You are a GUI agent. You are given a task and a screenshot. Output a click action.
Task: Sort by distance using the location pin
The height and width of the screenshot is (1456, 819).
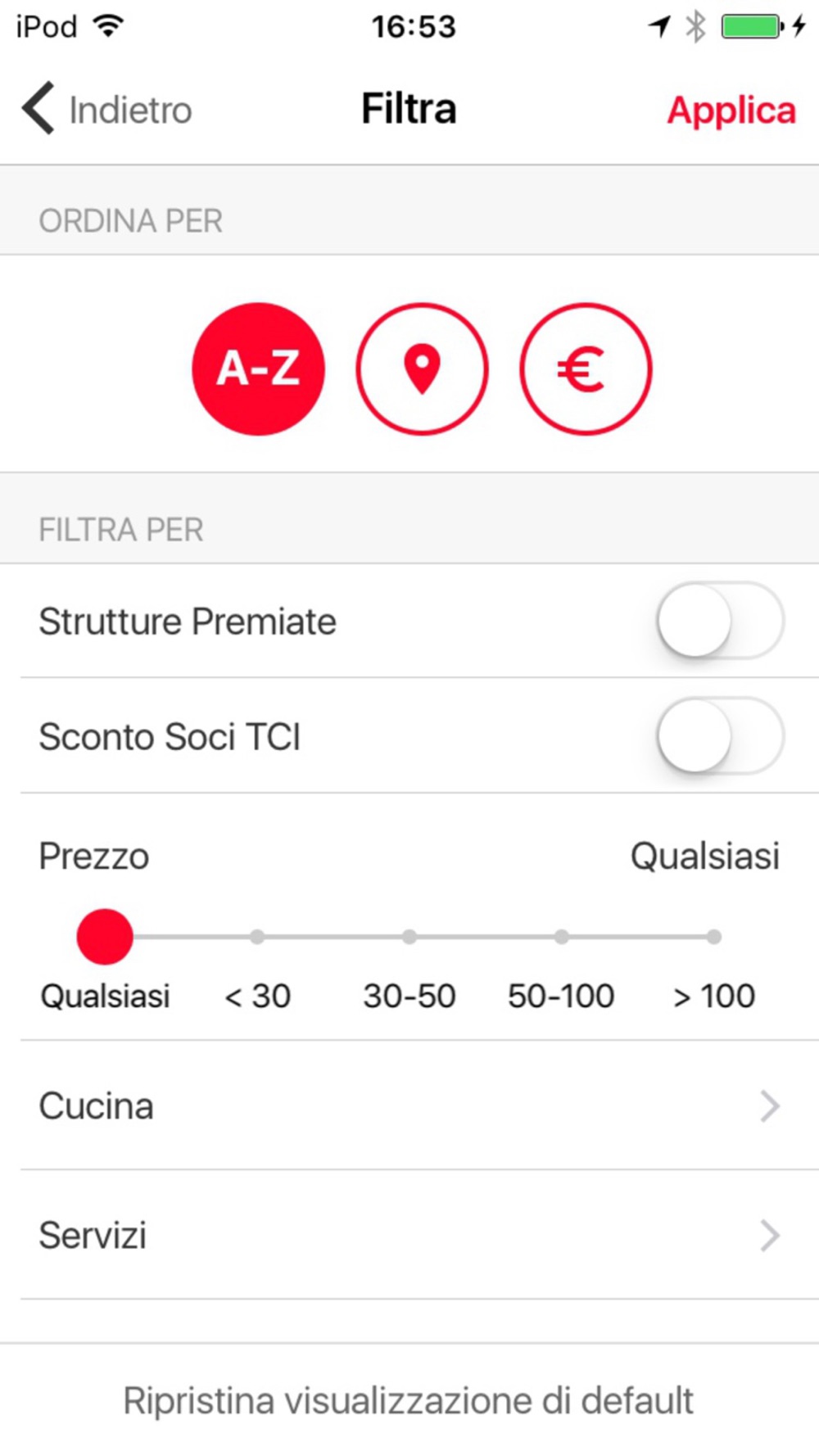pos(422,369)
